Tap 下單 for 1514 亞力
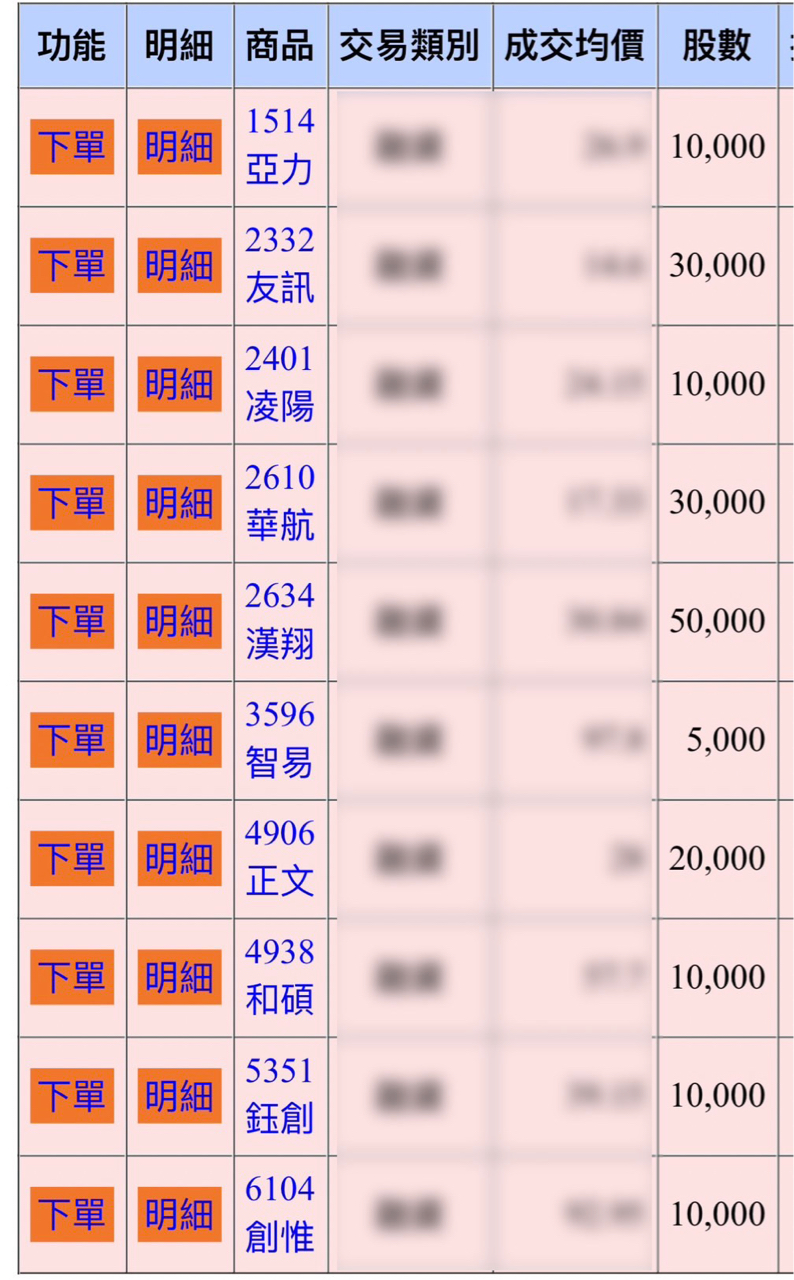 coord(72,147)
